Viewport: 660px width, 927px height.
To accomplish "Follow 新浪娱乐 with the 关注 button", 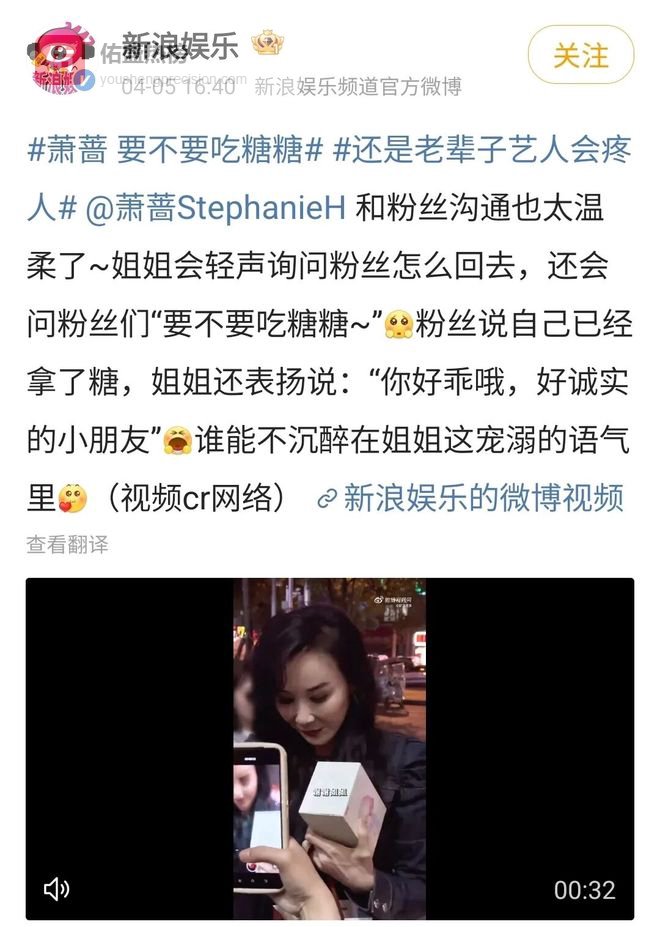I will pyautogui.click(x=581, y=55).
